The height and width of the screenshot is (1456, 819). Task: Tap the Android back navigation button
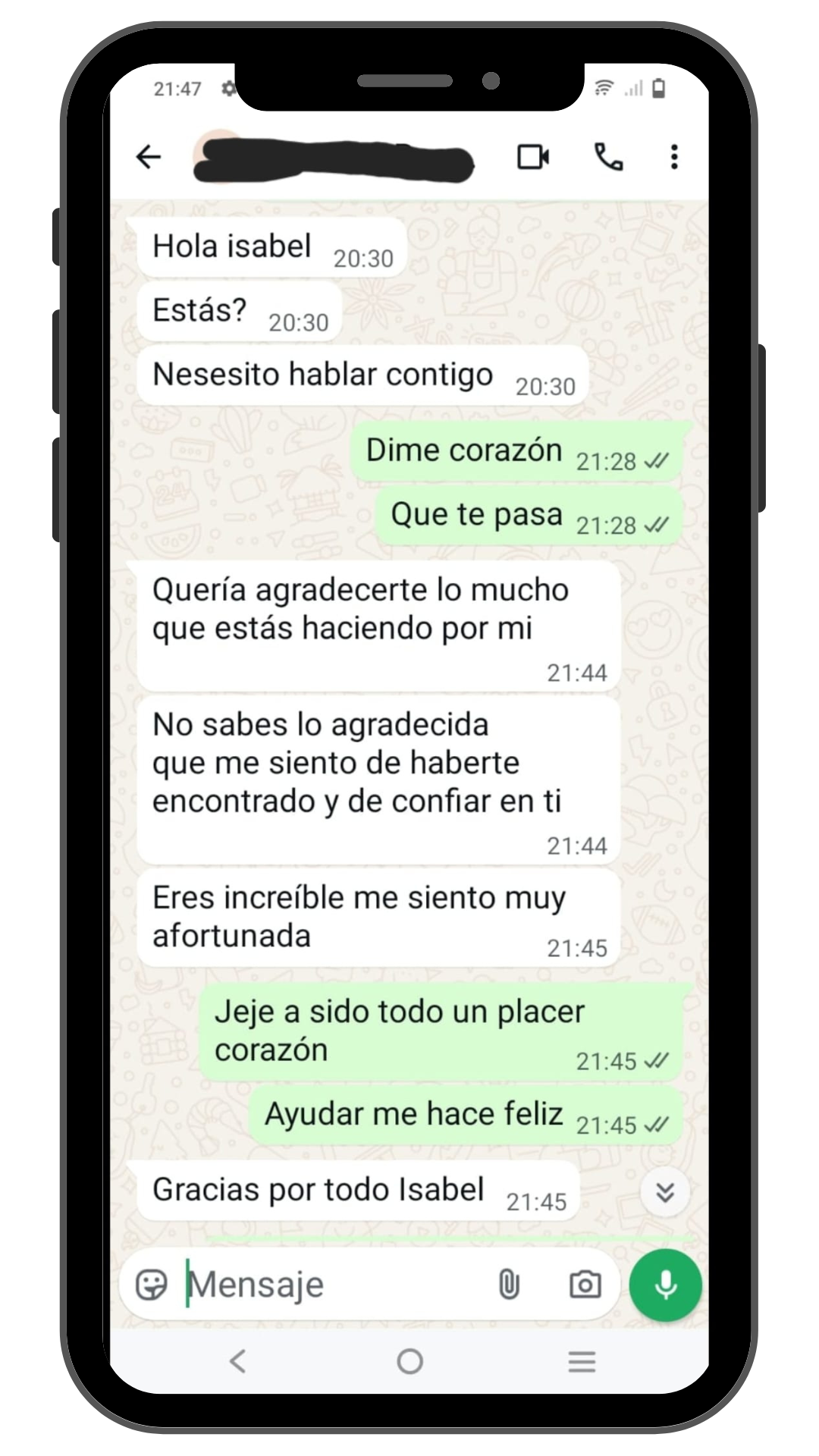tap(239, 1361)
